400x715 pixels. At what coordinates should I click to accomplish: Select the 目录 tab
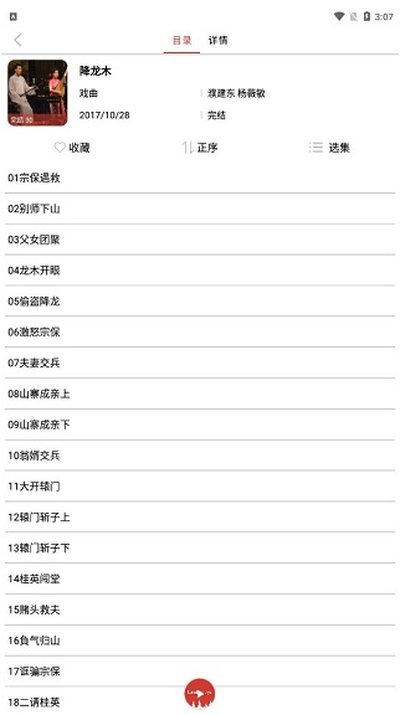182,40
